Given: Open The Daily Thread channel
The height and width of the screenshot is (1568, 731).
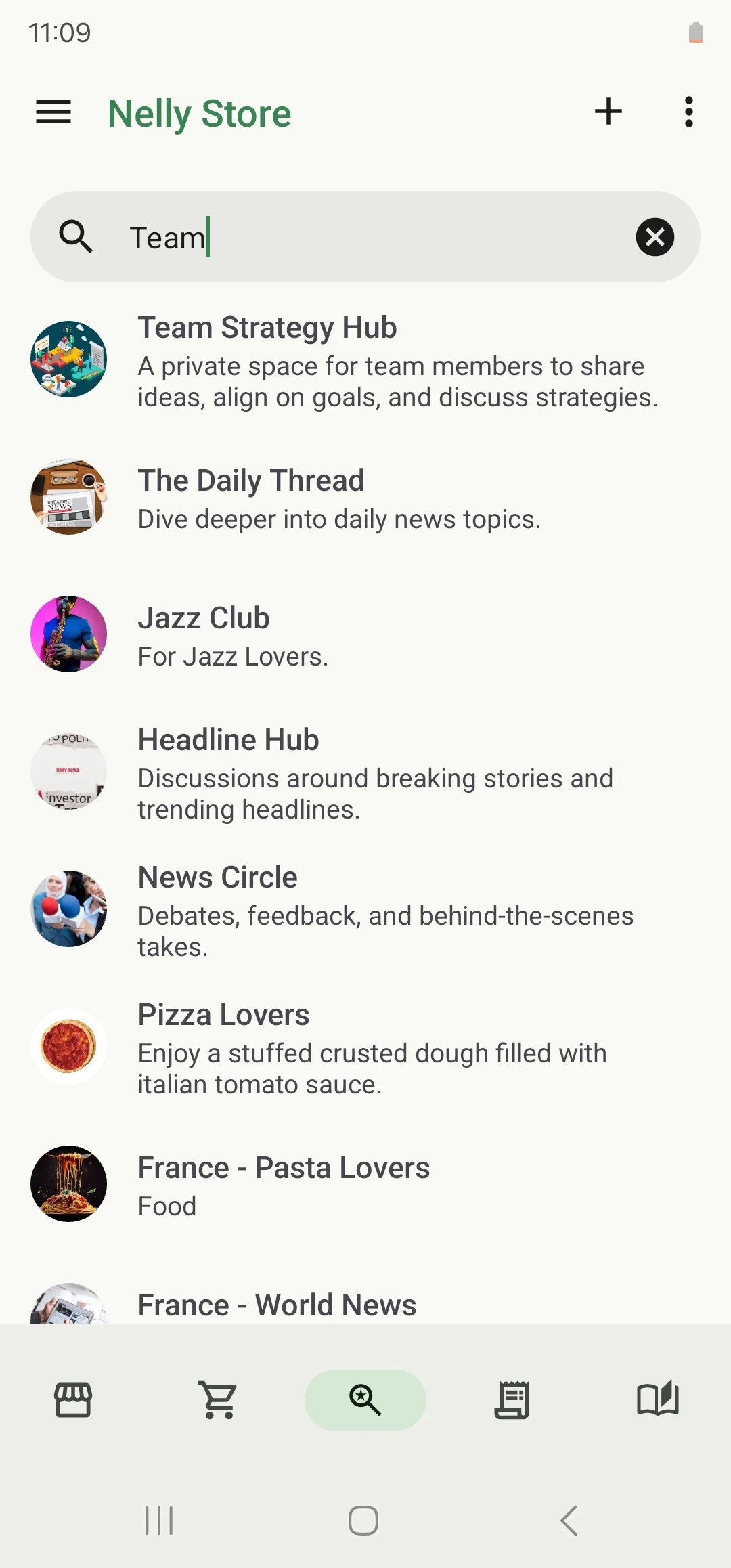Looking at the screenshot, I should [365, 498].
